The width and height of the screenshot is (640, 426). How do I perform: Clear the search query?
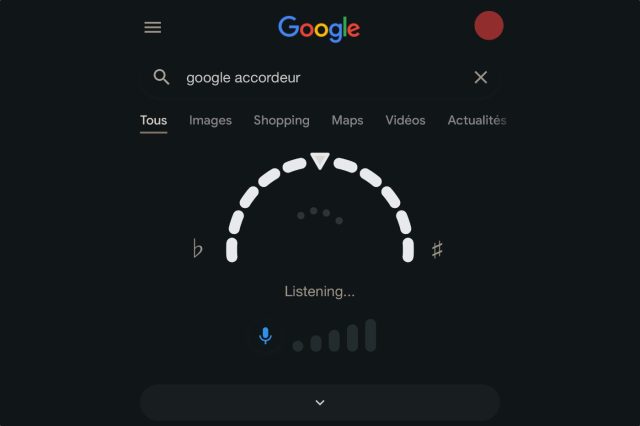click(480, 77)
